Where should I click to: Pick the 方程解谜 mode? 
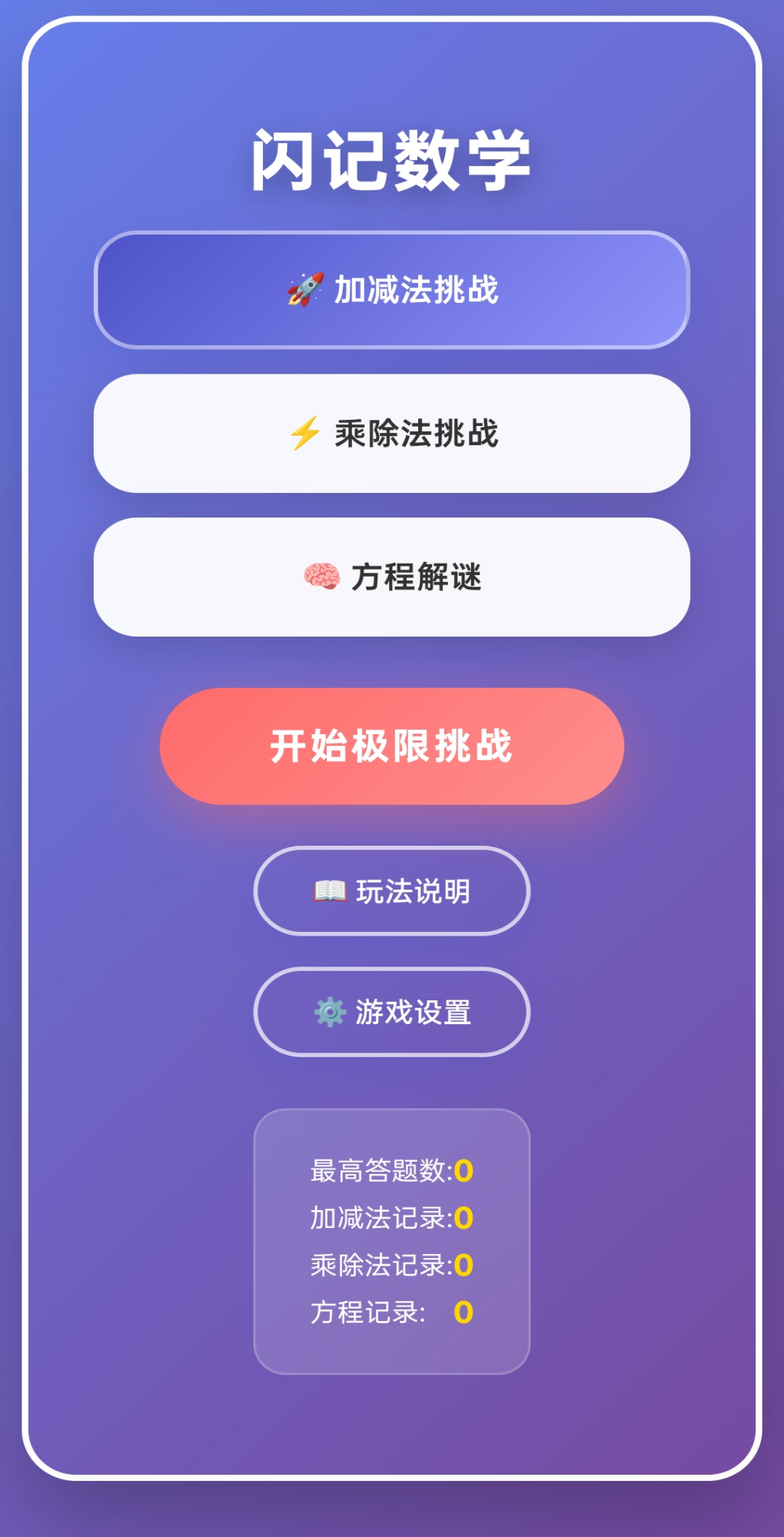coord(392,577)
